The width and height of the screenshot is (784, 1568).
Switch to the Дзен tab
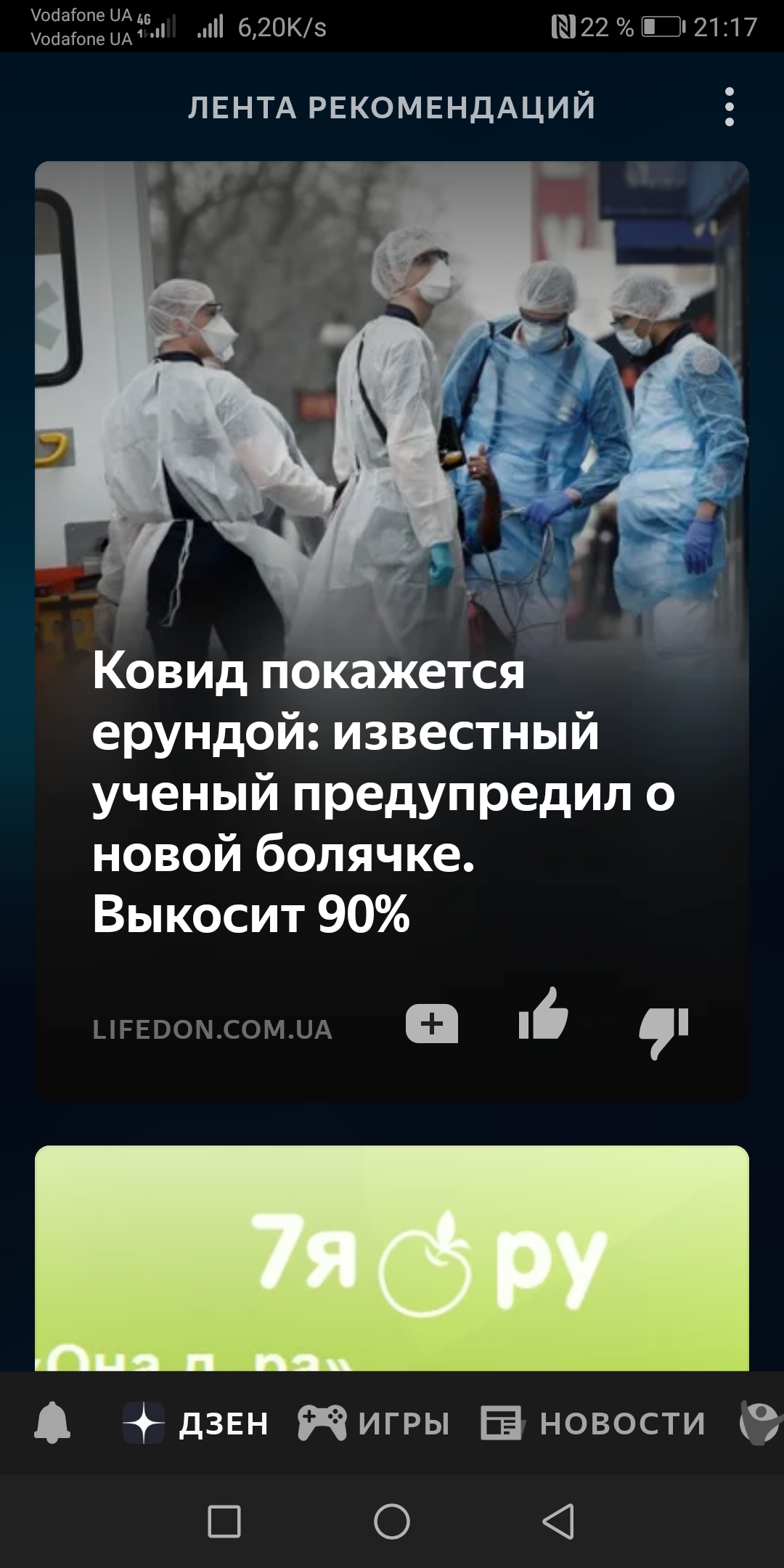(196, 1424)
